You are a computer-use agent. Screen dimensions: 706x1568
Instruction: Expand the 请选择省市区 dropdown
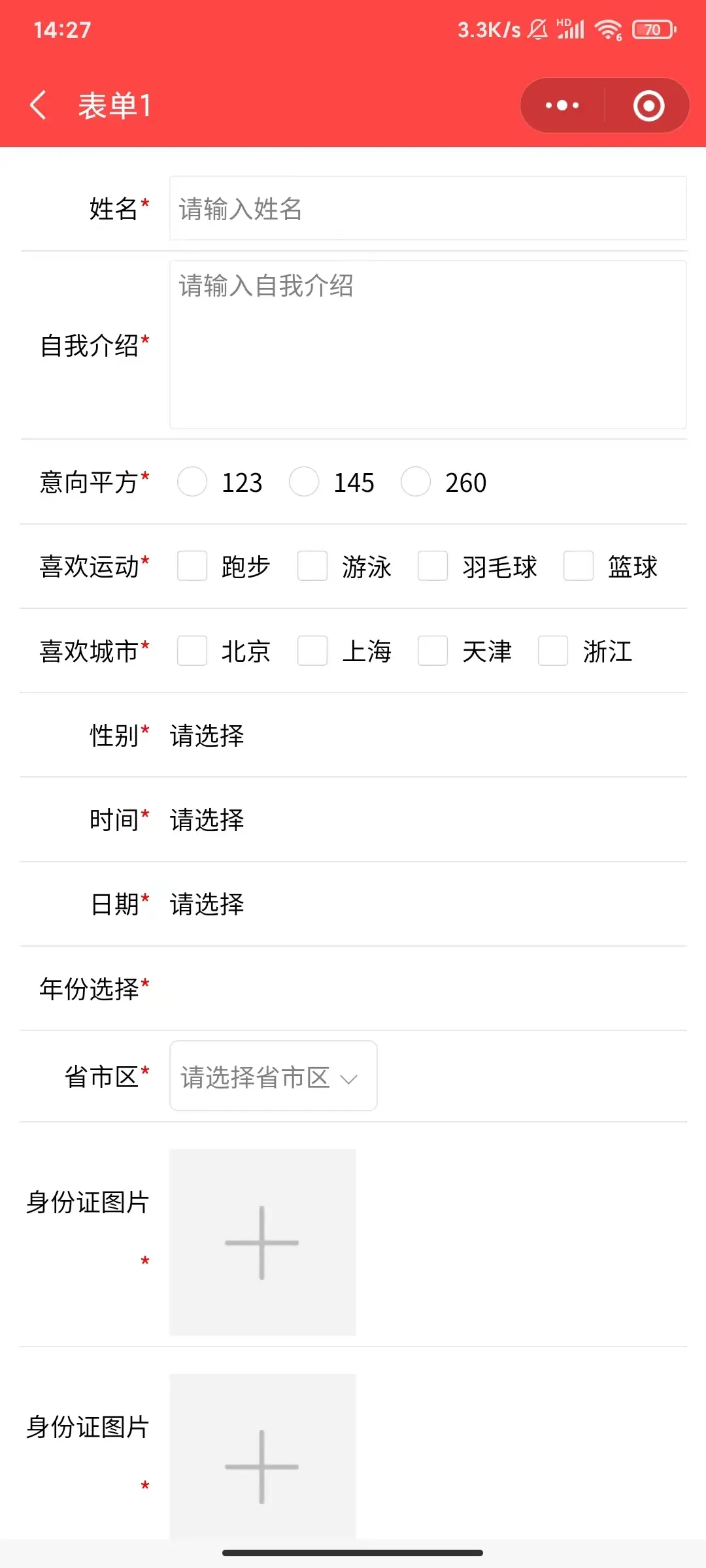(273, 1076)
